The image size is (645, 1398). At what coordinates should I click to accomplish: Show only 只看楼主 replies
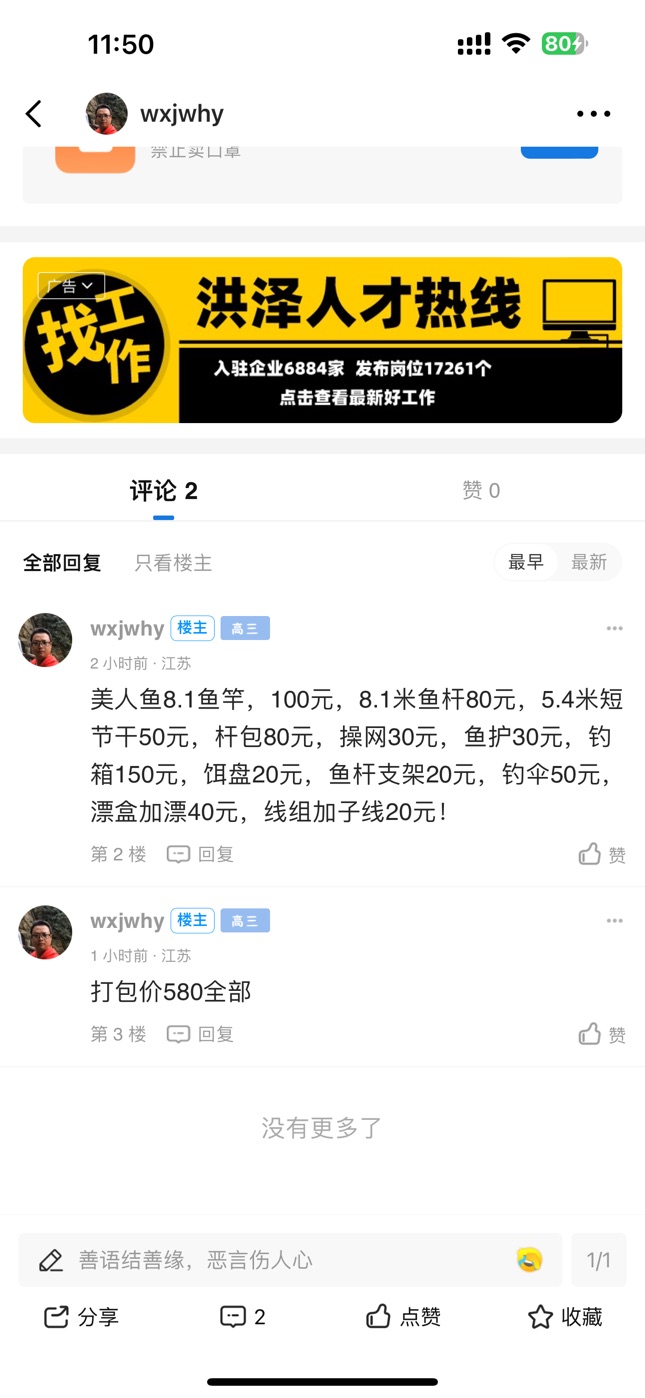[x=173, y=563]
